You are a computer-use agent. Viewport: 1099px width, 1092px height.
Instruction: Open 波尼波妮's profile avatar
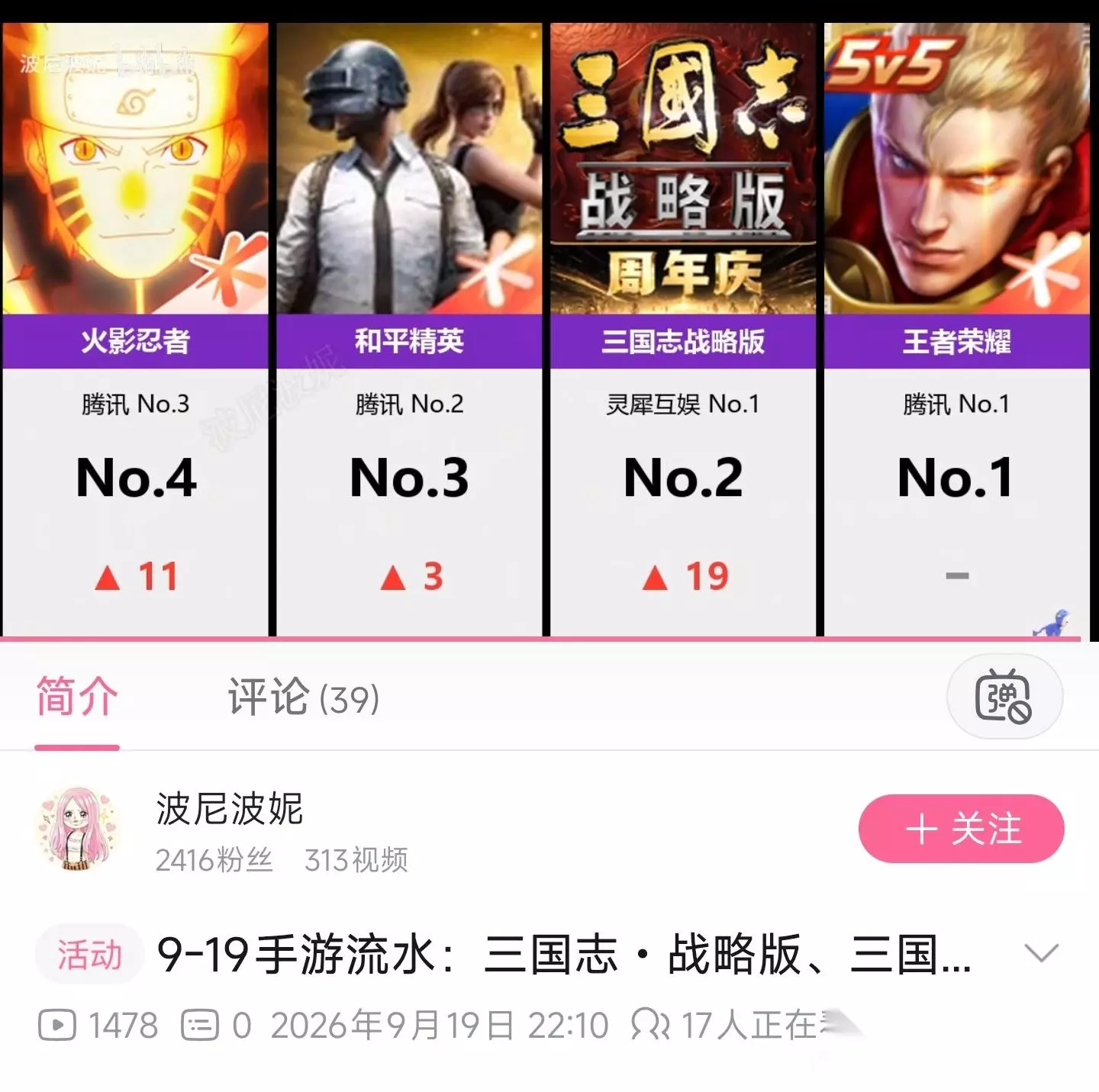(78, 829)
